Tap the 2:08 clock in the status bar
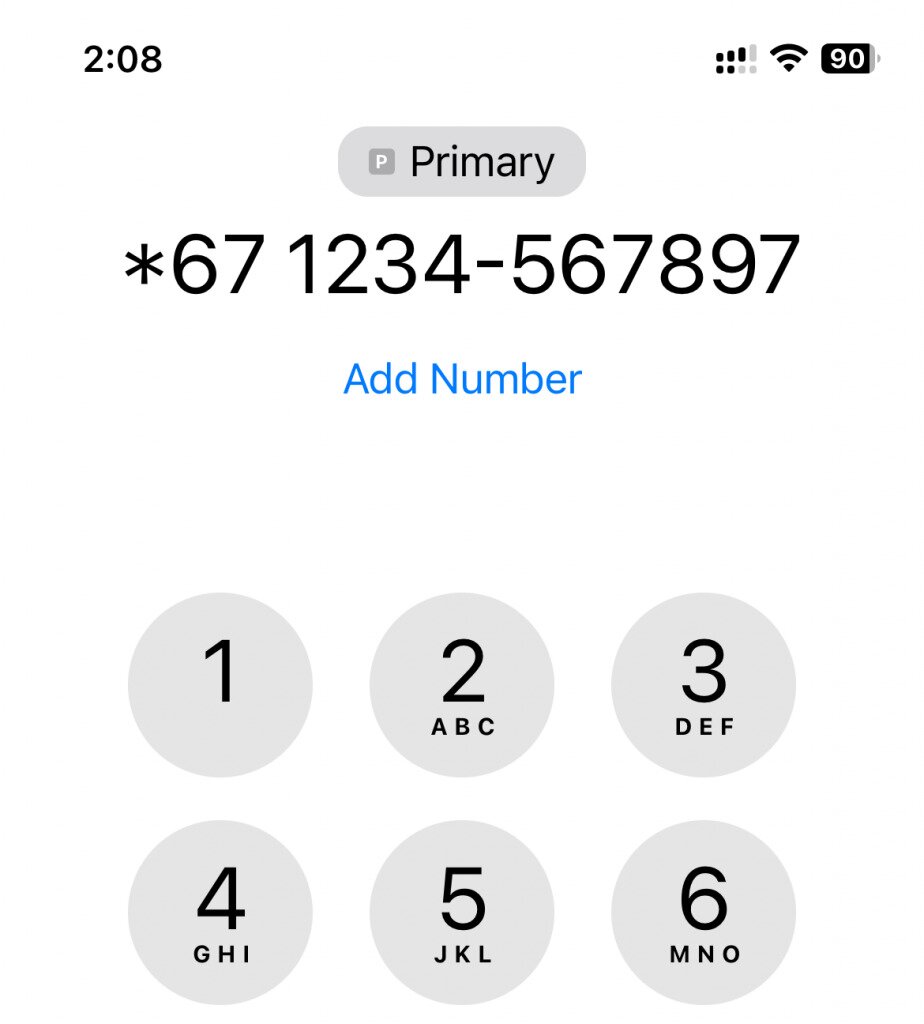The image size is (924, 1024). [122, 61]
